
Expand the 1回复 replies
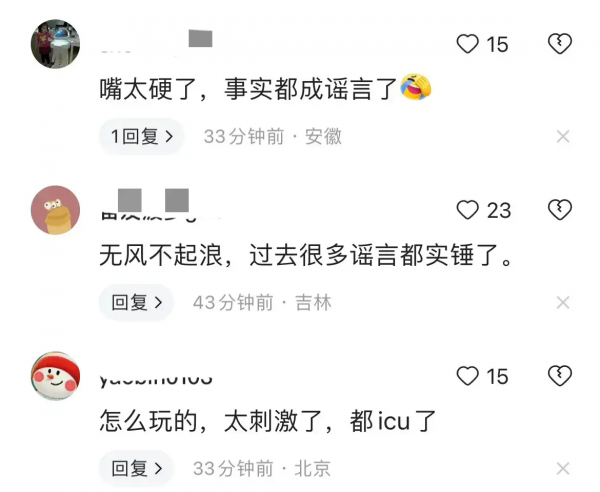[x=141, y=136]
